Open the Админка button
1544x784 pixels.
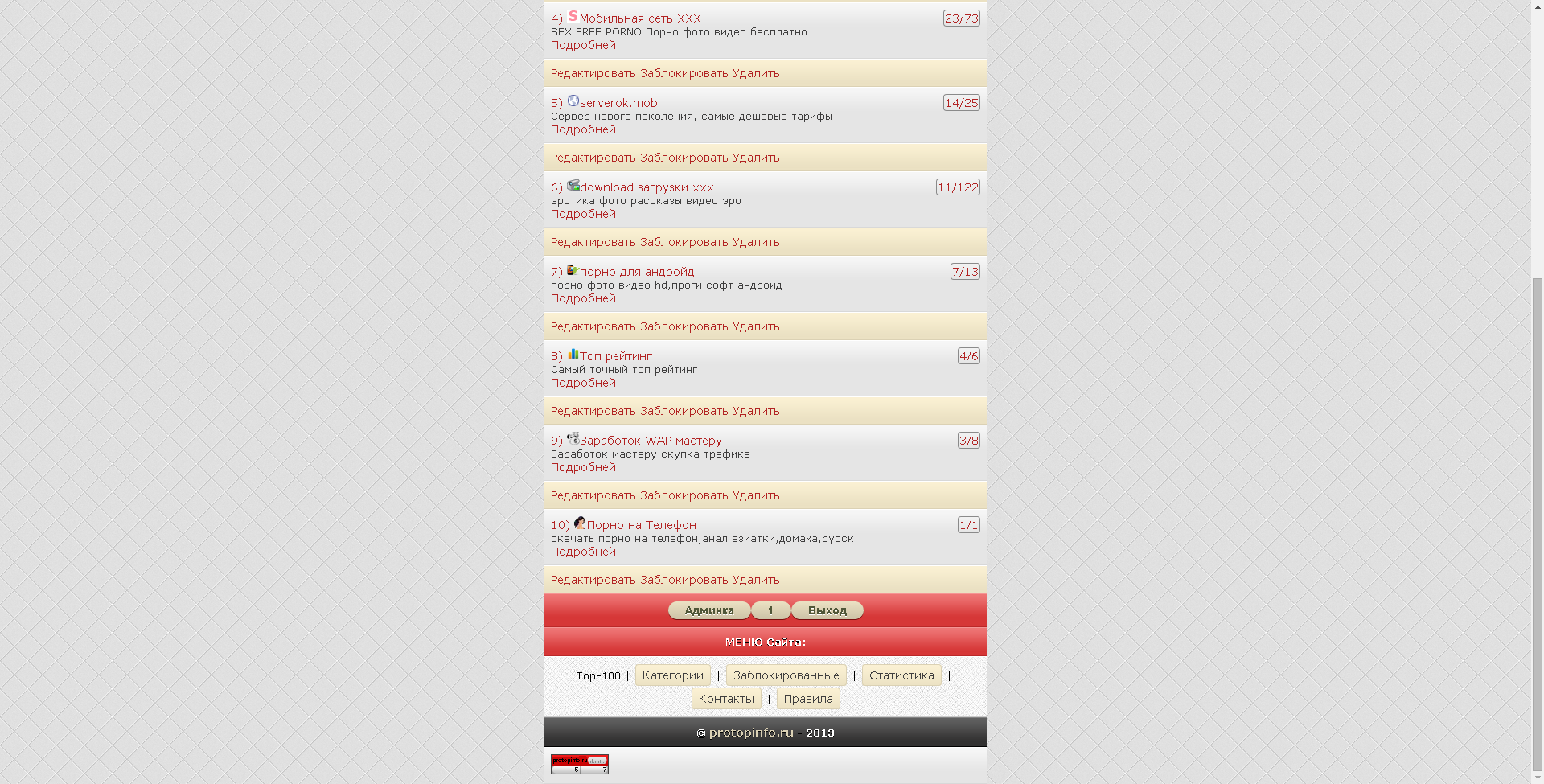click(708, 610)
